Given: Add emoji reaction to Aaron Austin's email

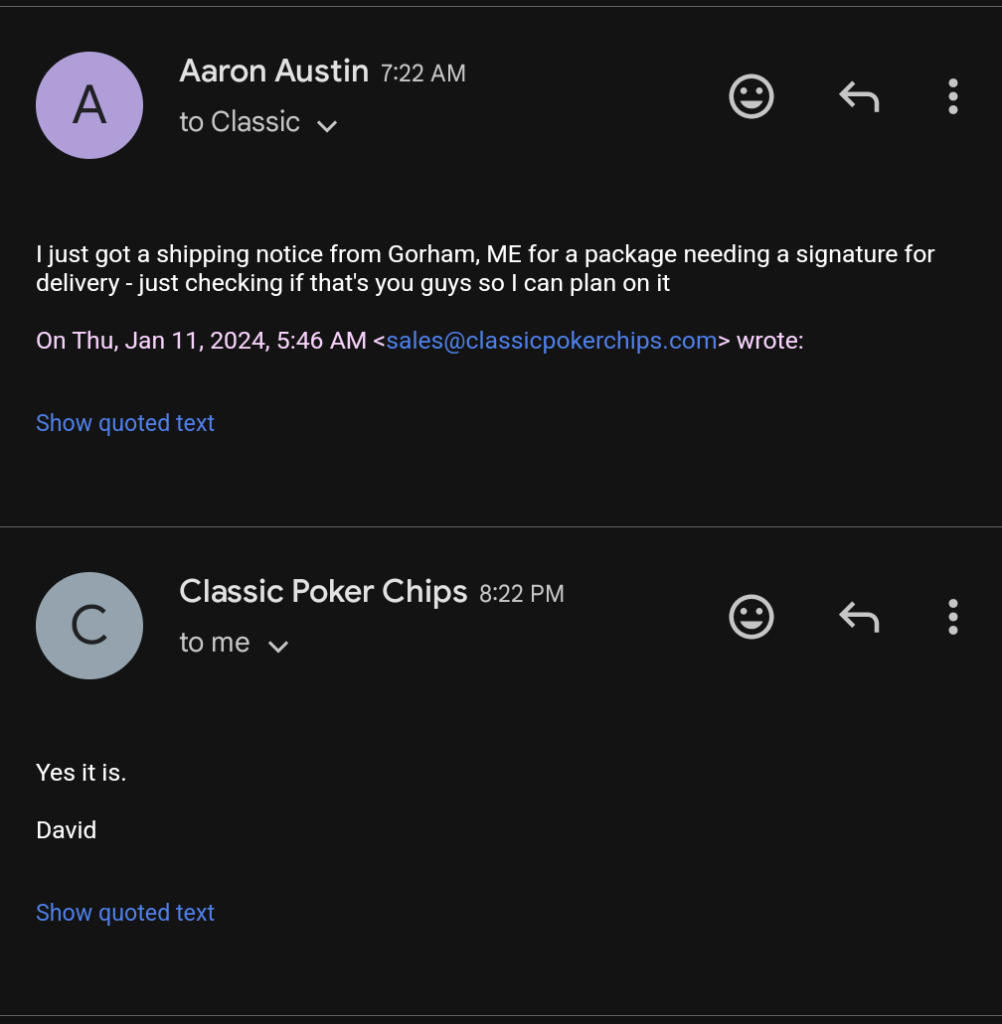Looking at the screenshot, I should [751, 97].
